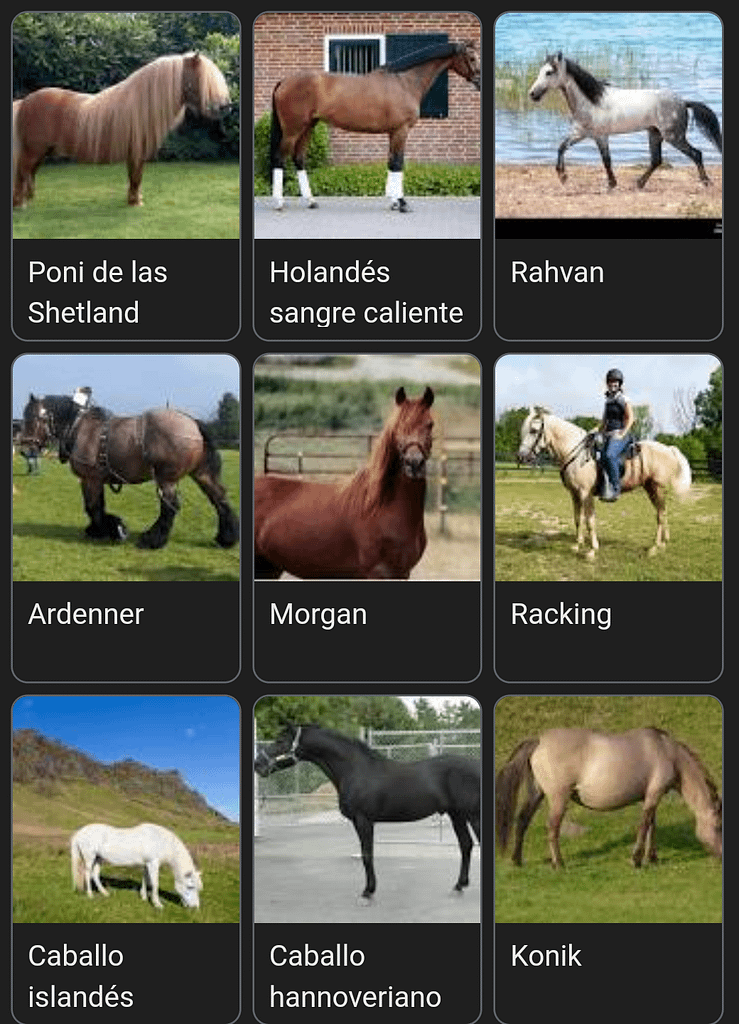This screenshot has height=1024, width=739.
Task: Open the Caballo islandés card
Action: point(126,858)
